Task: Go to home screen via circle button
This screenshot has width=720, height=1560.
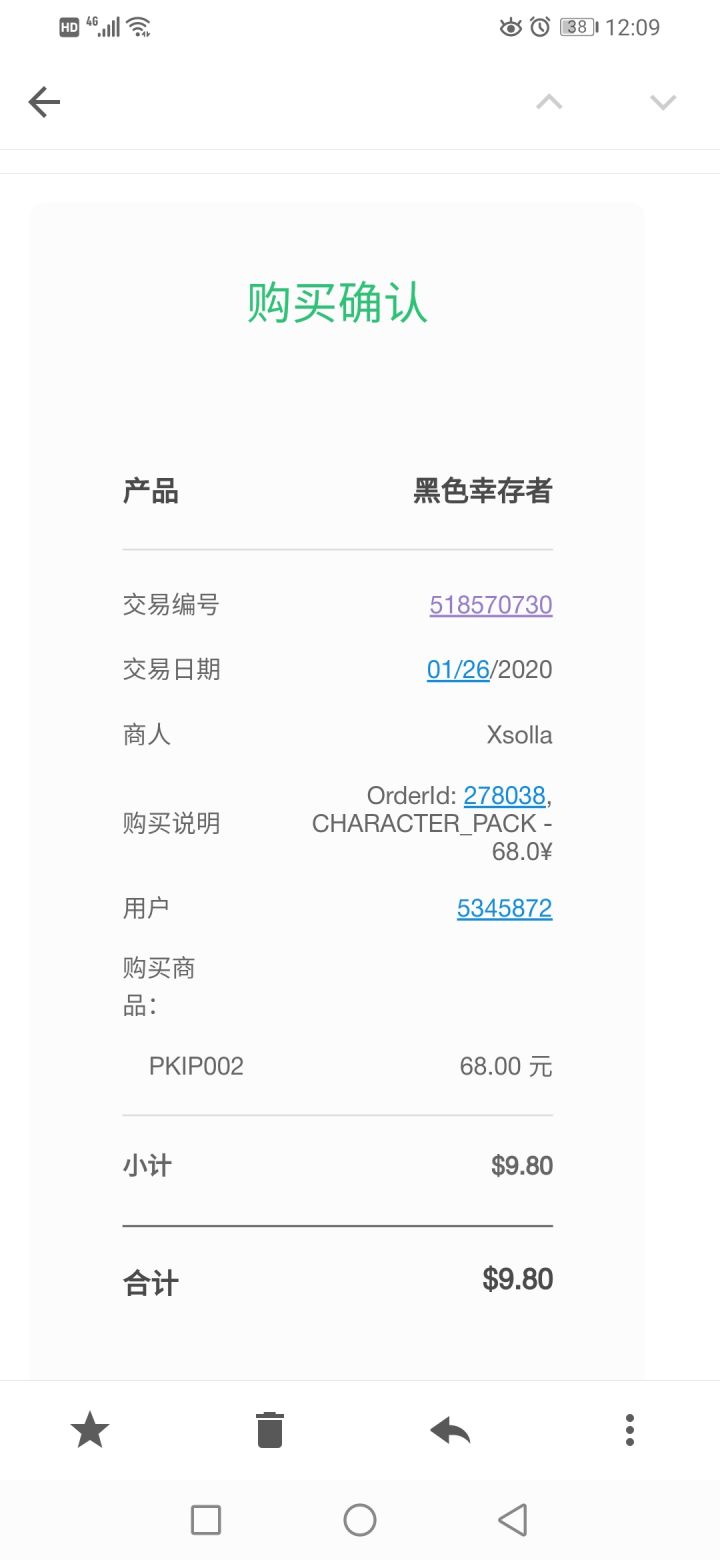Action: 360,1520
